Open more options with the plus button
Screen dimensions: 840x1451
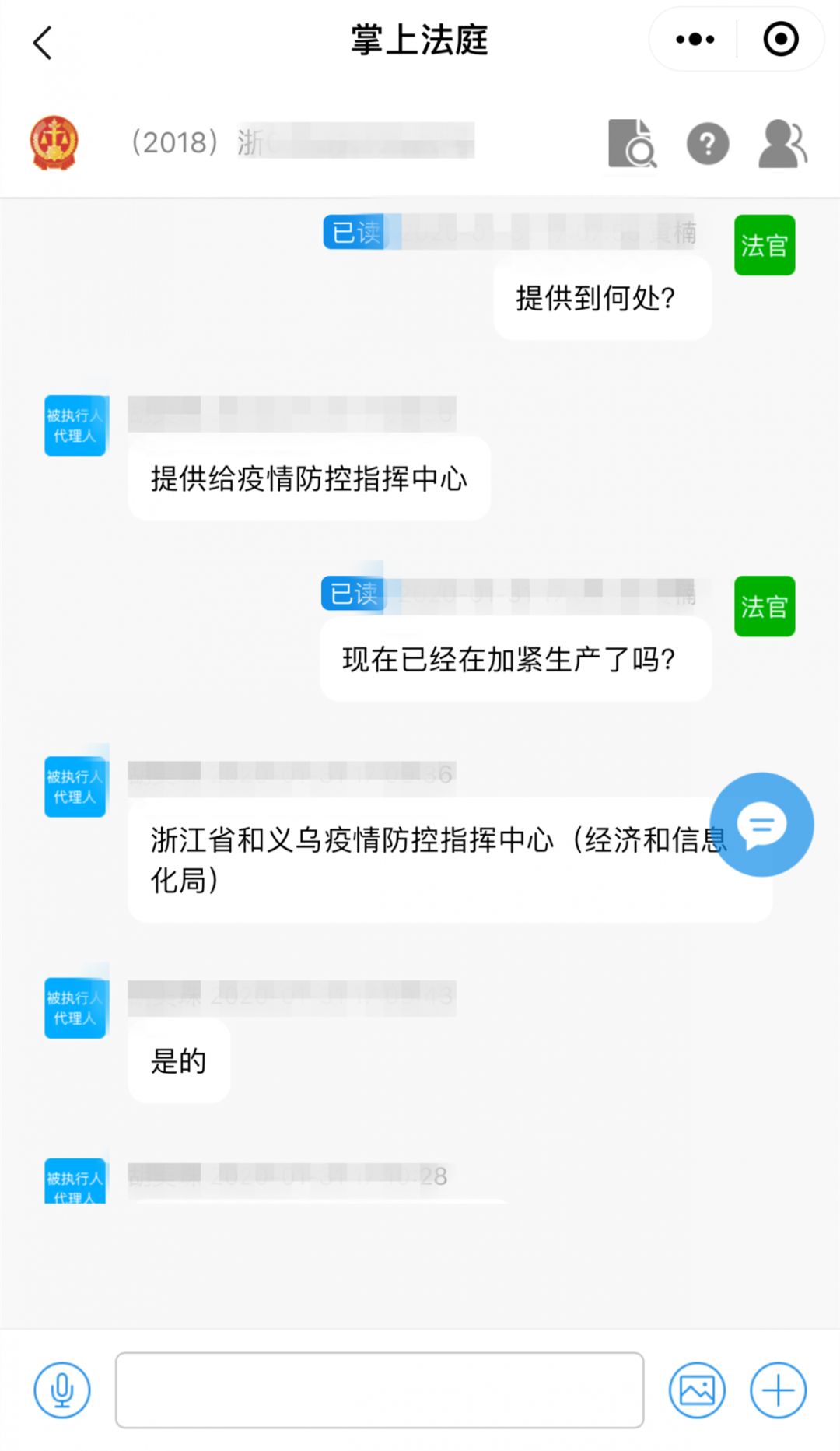pos(778,1390)
